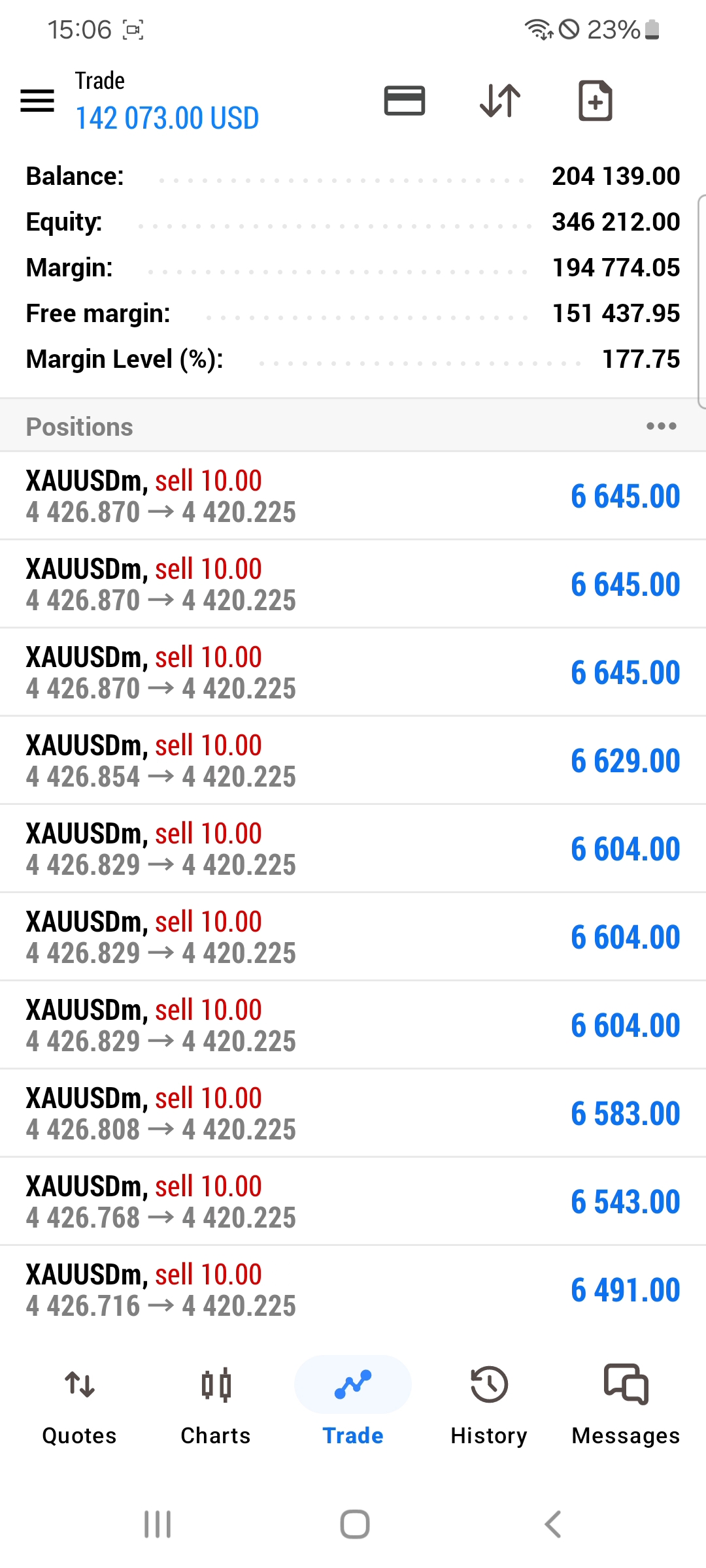Tap the blue Trade navigation icon
The width and height of the screenshot is (706, 1568).
[x=352, y=1385]
